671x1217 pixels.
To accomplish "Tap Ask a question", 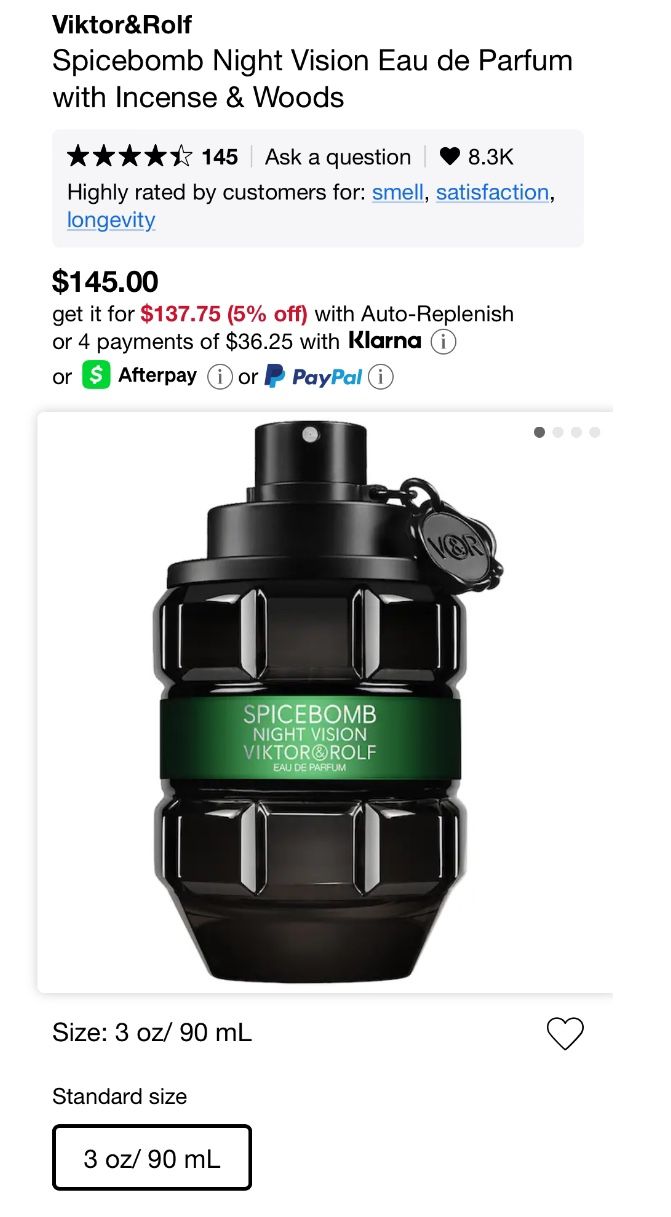I will pyautogui.click(x=338, y=157).
